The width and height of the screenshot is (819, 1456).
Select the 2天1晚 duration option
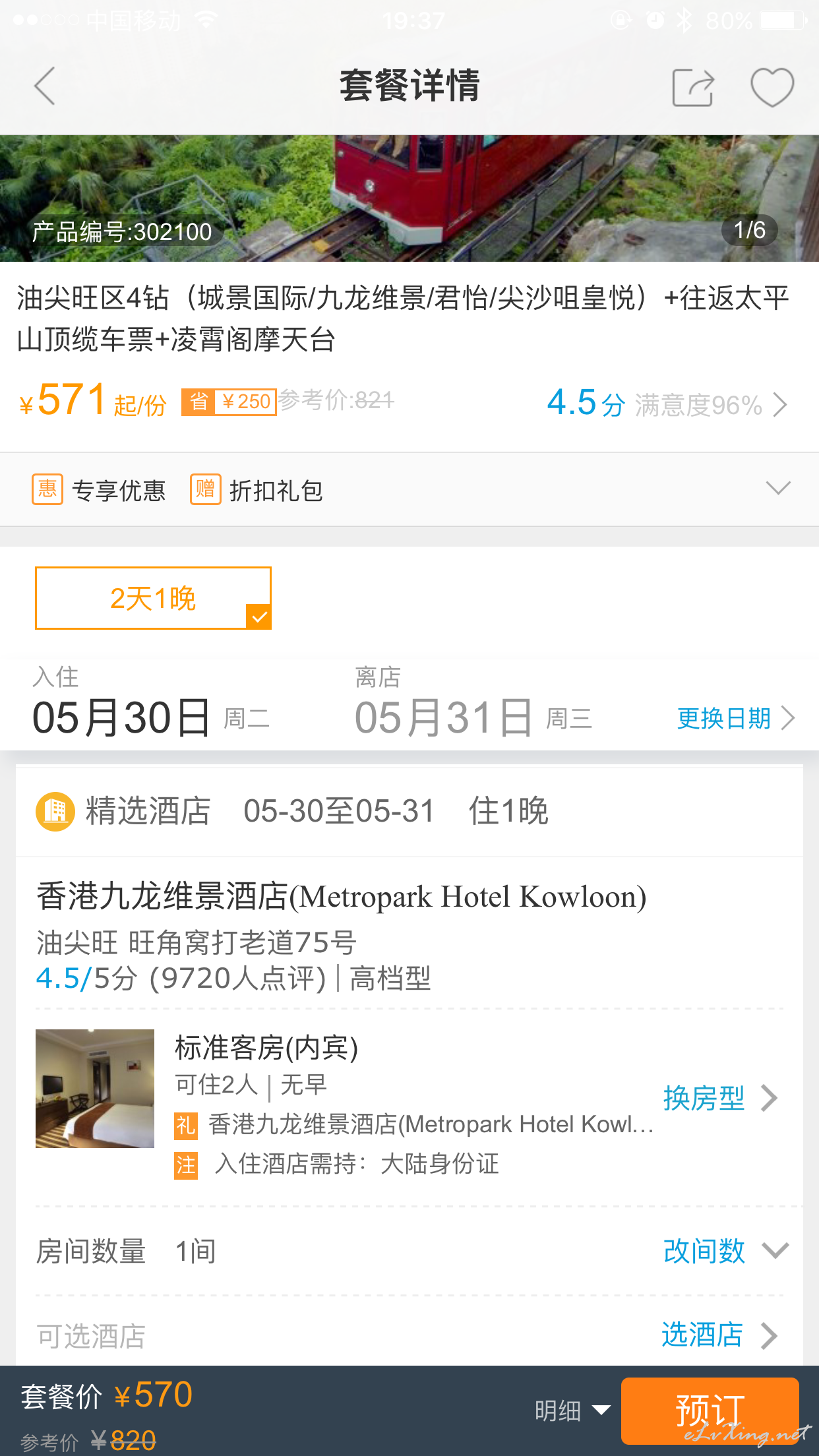point(153,598)
